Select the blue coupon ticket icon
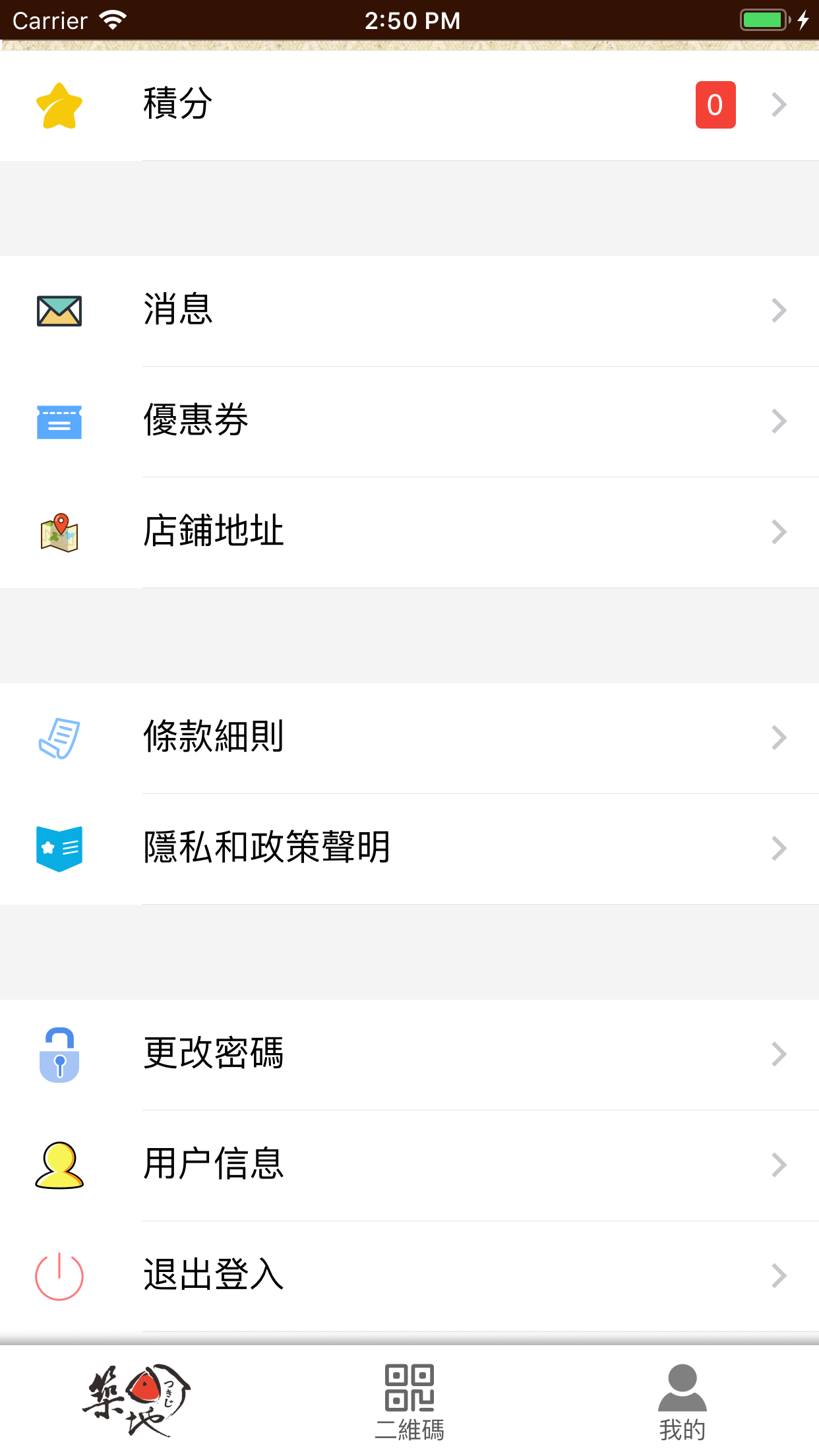This screenshot has height=1456, width=819. (59, 421)
